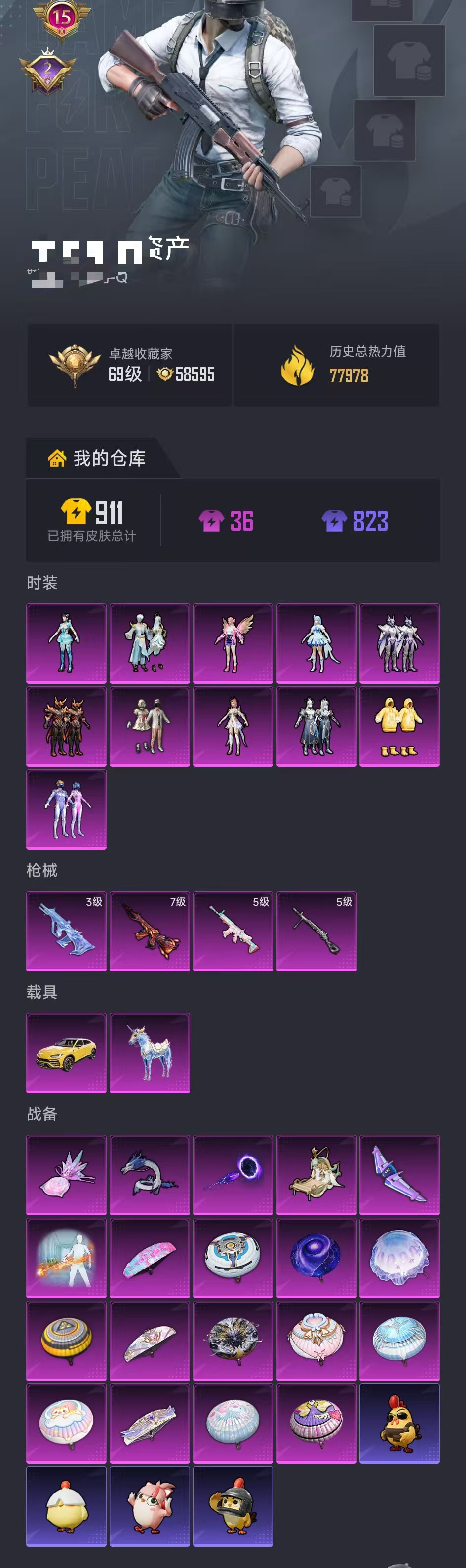The width and height of the screenshot is (466, 1568).
Task: Open the yellow sports car vehicle skin
Action: coord(67,1053)
